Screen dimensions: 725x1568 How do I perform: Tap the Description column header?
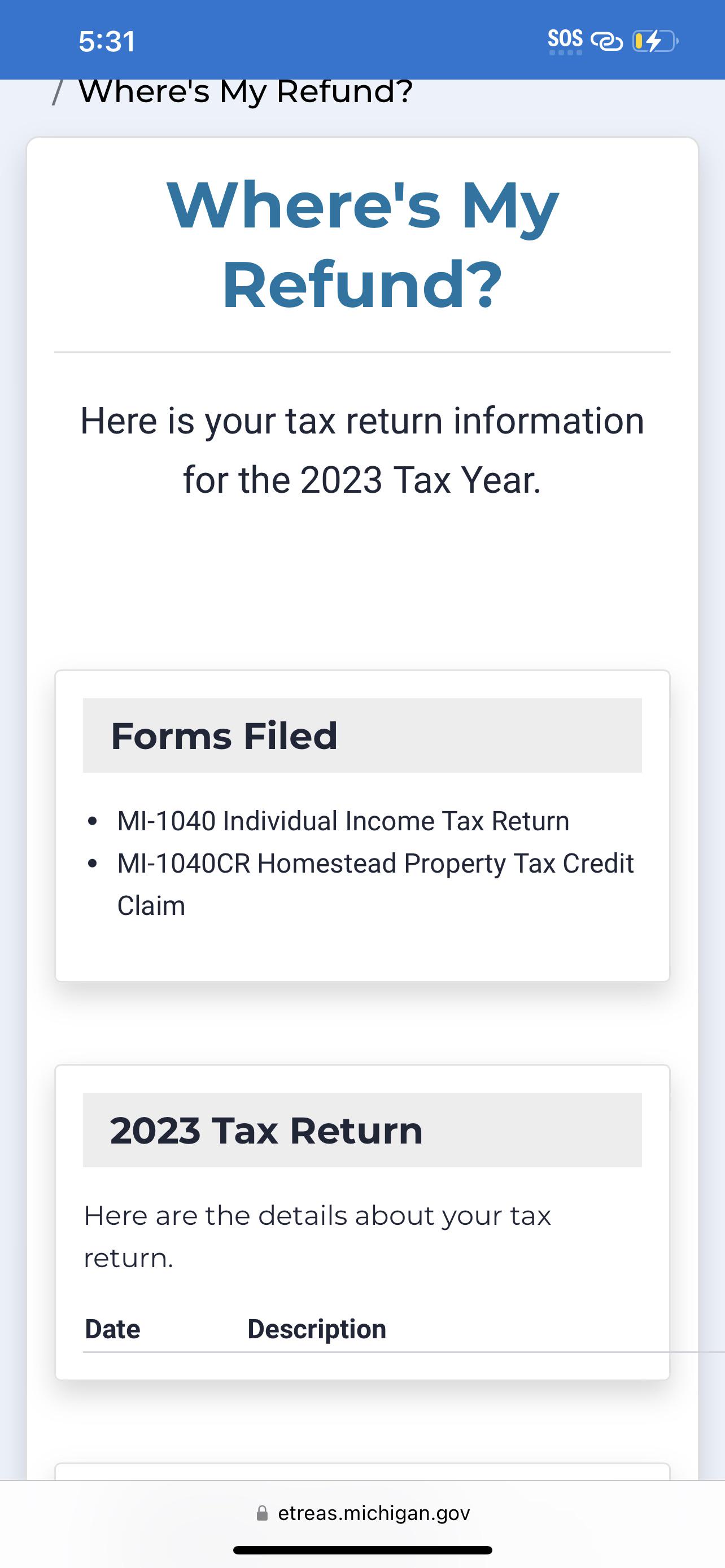pyautogui.click(x=317, y=1329)
